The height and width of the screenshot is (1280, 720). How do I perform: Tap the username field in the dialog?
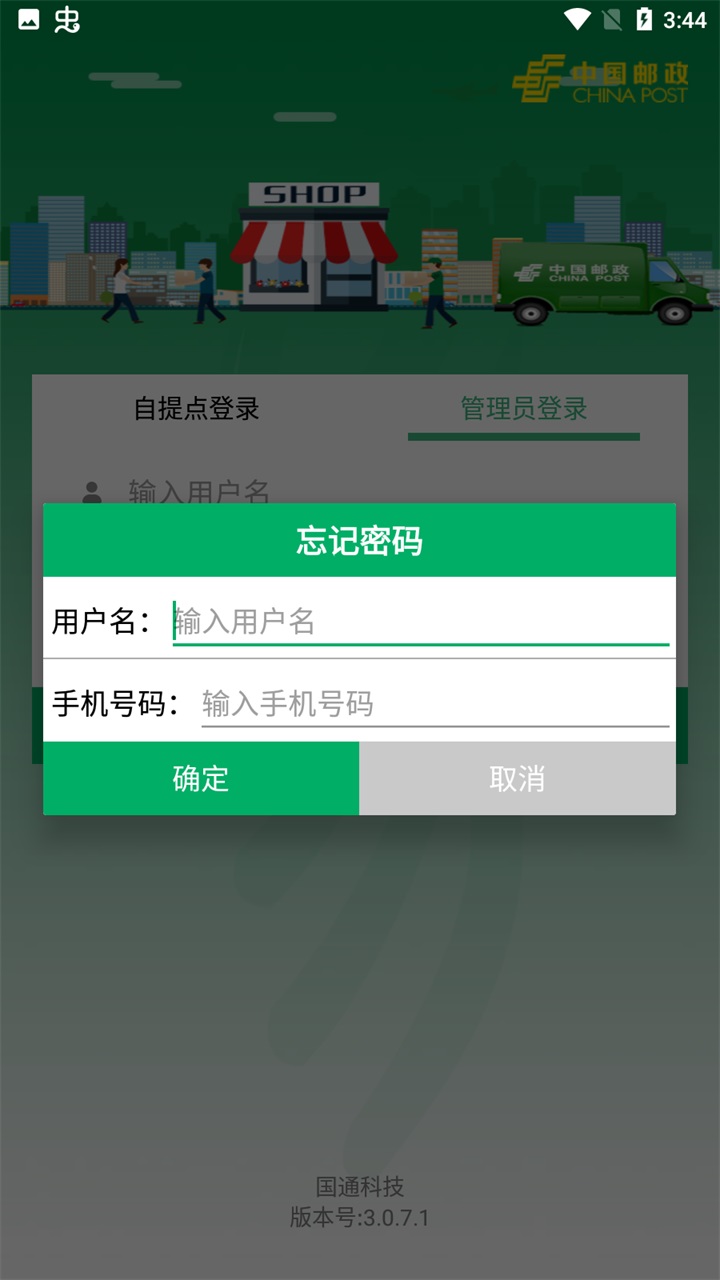click(420, 621)
